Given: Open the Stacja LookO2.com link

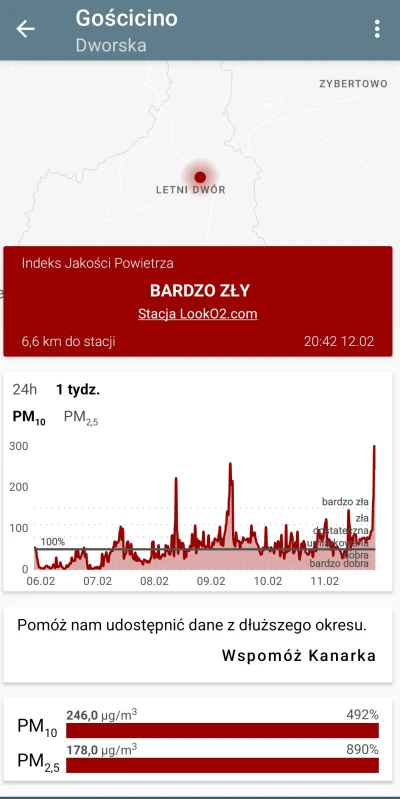Looking at the screenshot, I should [x=198, y=314].
